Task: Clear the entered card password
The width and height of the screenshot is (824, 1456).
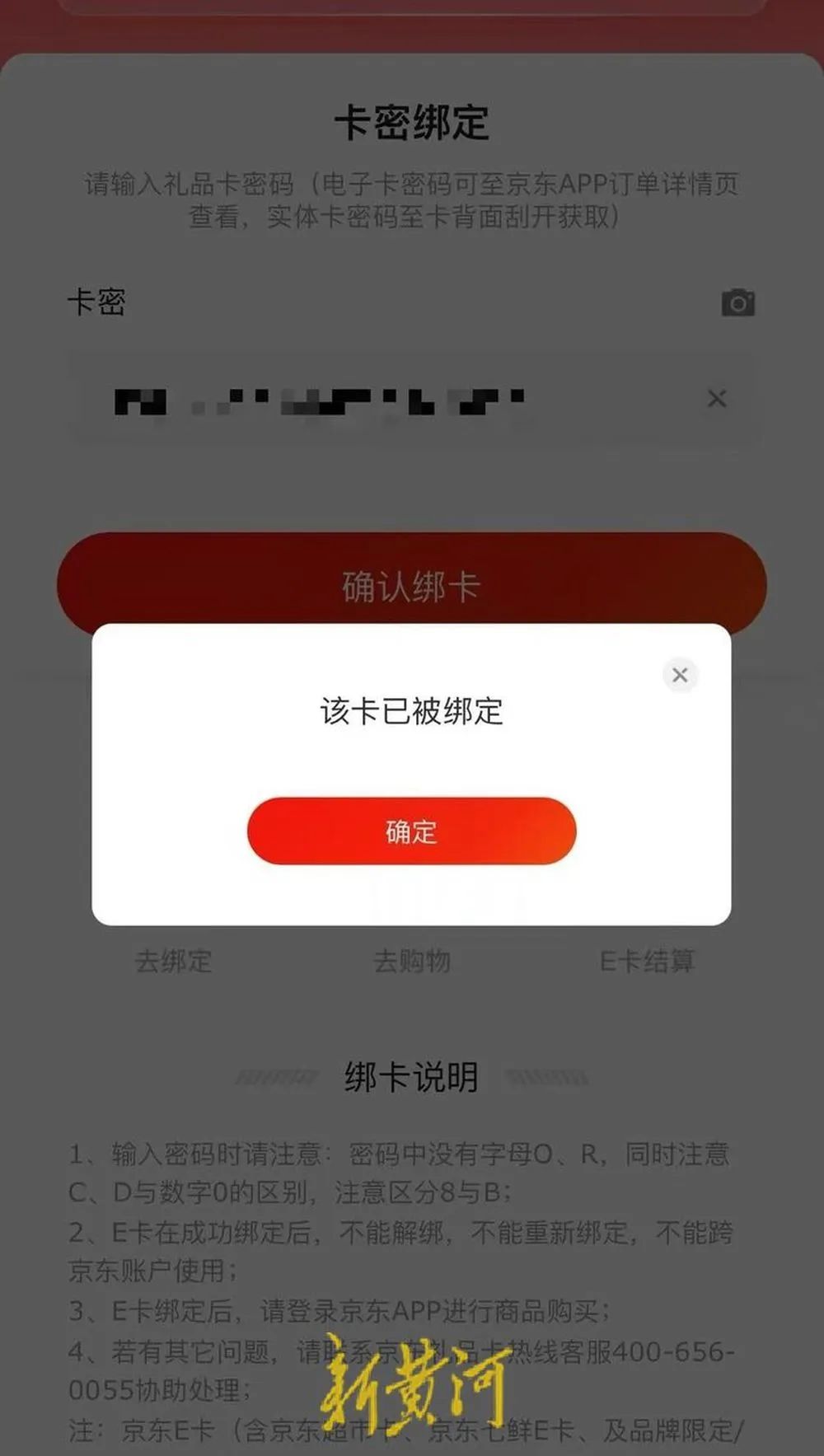Action: (717, 399)
